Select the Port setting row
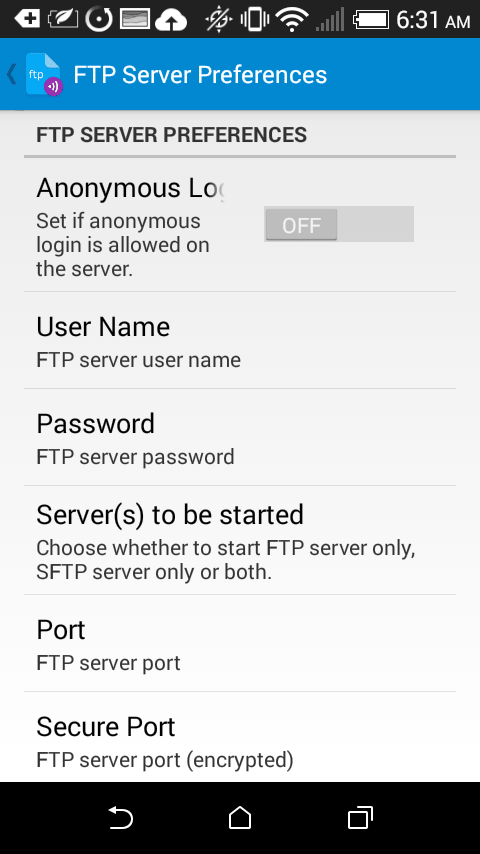Screen dimensions: 480x854 pyautogui.click(x=240, y=644)
